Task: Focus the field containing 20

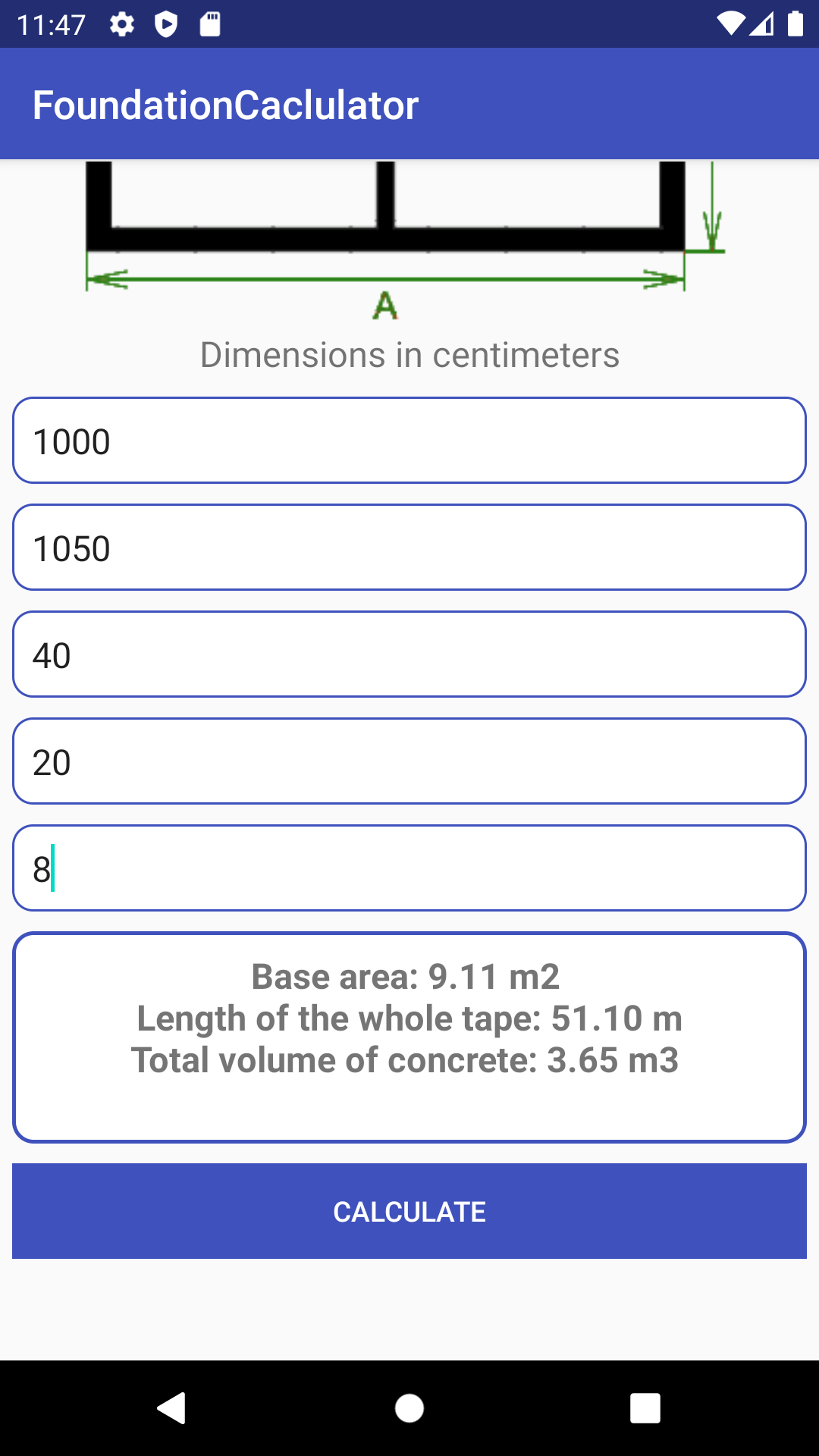Action: coord(409,761)
